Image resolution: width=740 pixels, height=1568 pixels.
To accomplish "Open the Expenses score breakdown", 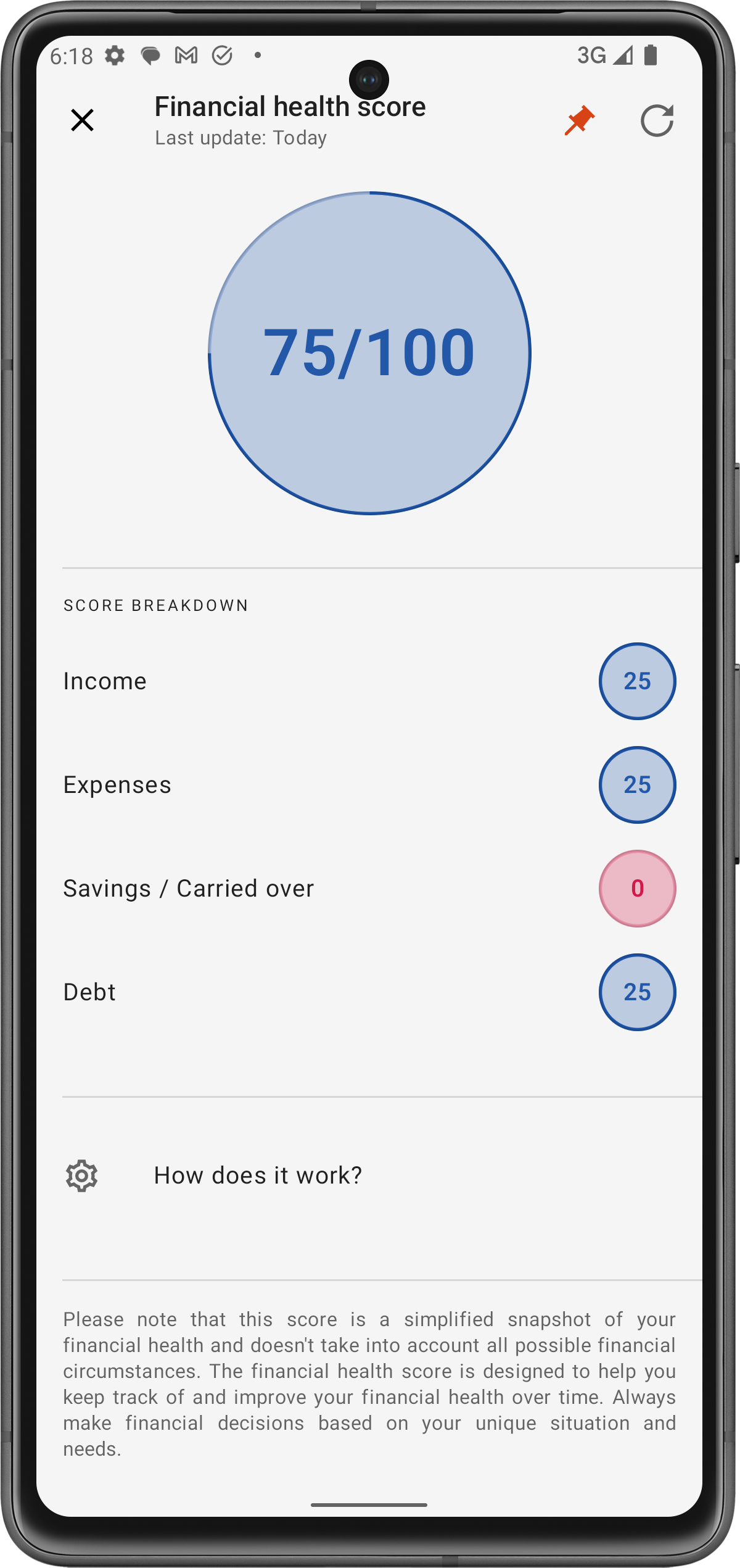I will pyautogui.click(x=369, y=785).
